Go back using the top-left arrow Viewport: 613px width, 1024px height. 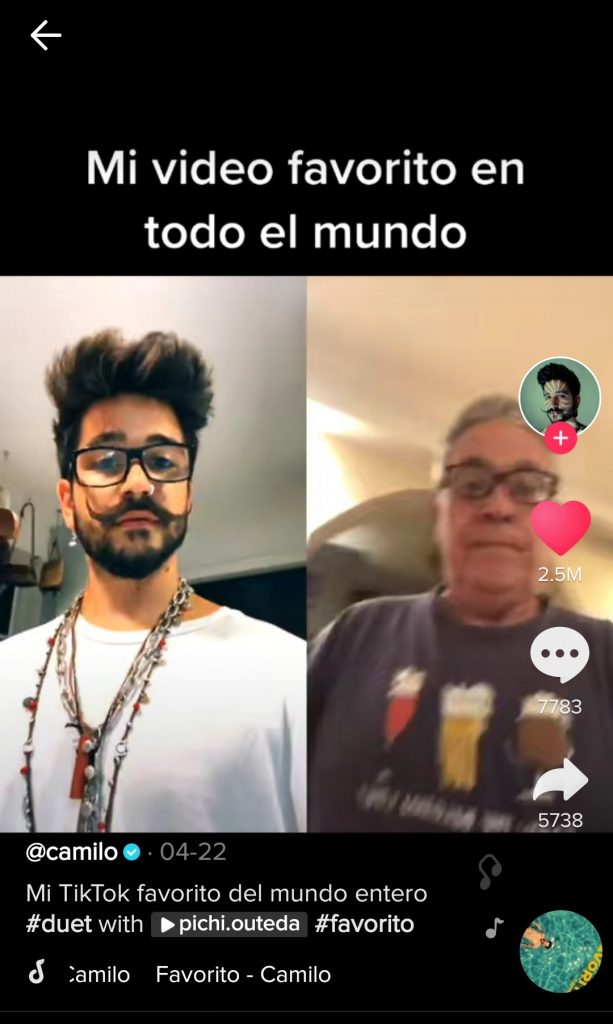click(45, 36)
